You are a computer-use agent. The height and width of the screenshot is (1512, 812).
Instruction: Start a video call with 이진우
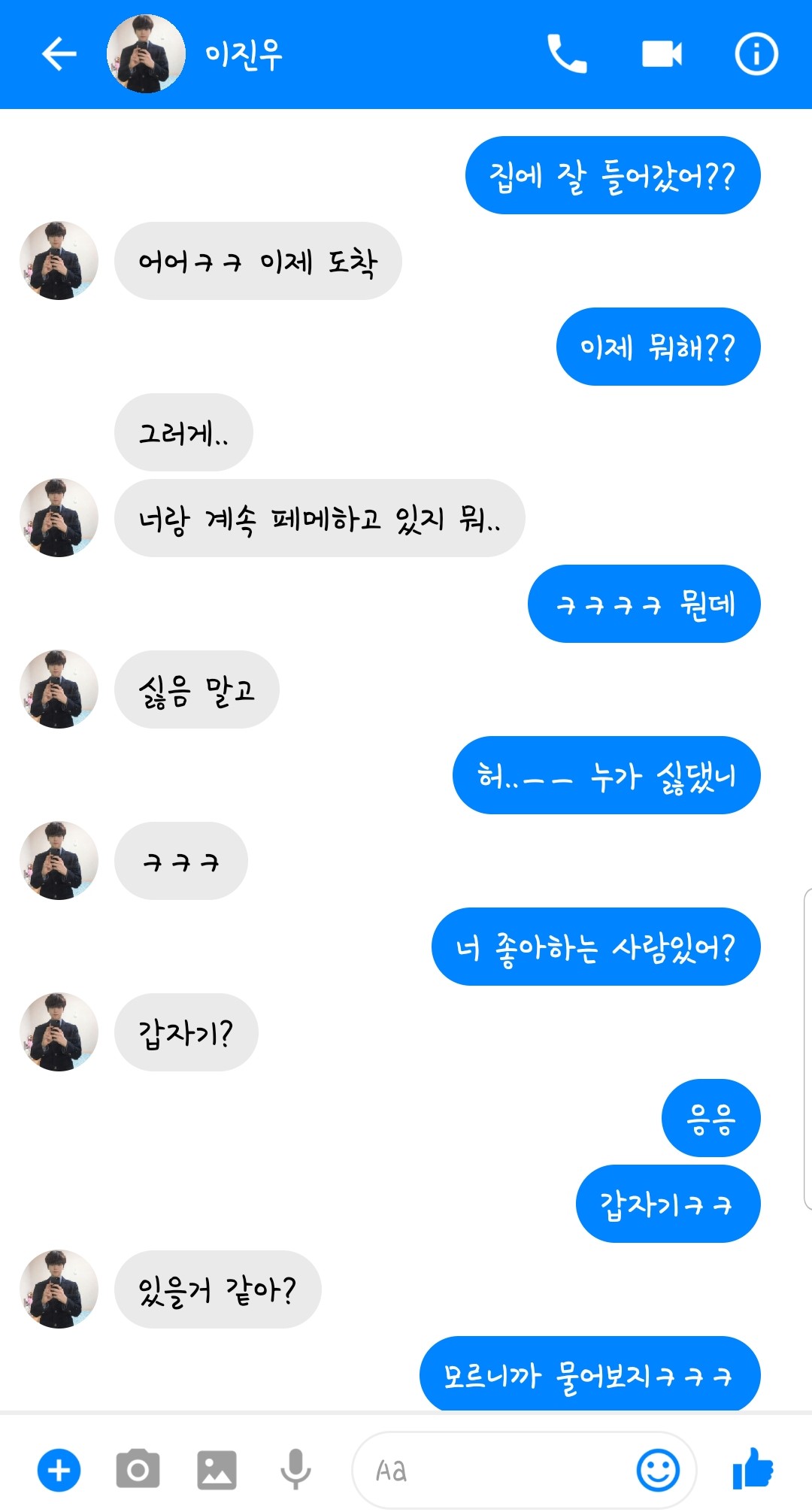click(x=662, y=54)
